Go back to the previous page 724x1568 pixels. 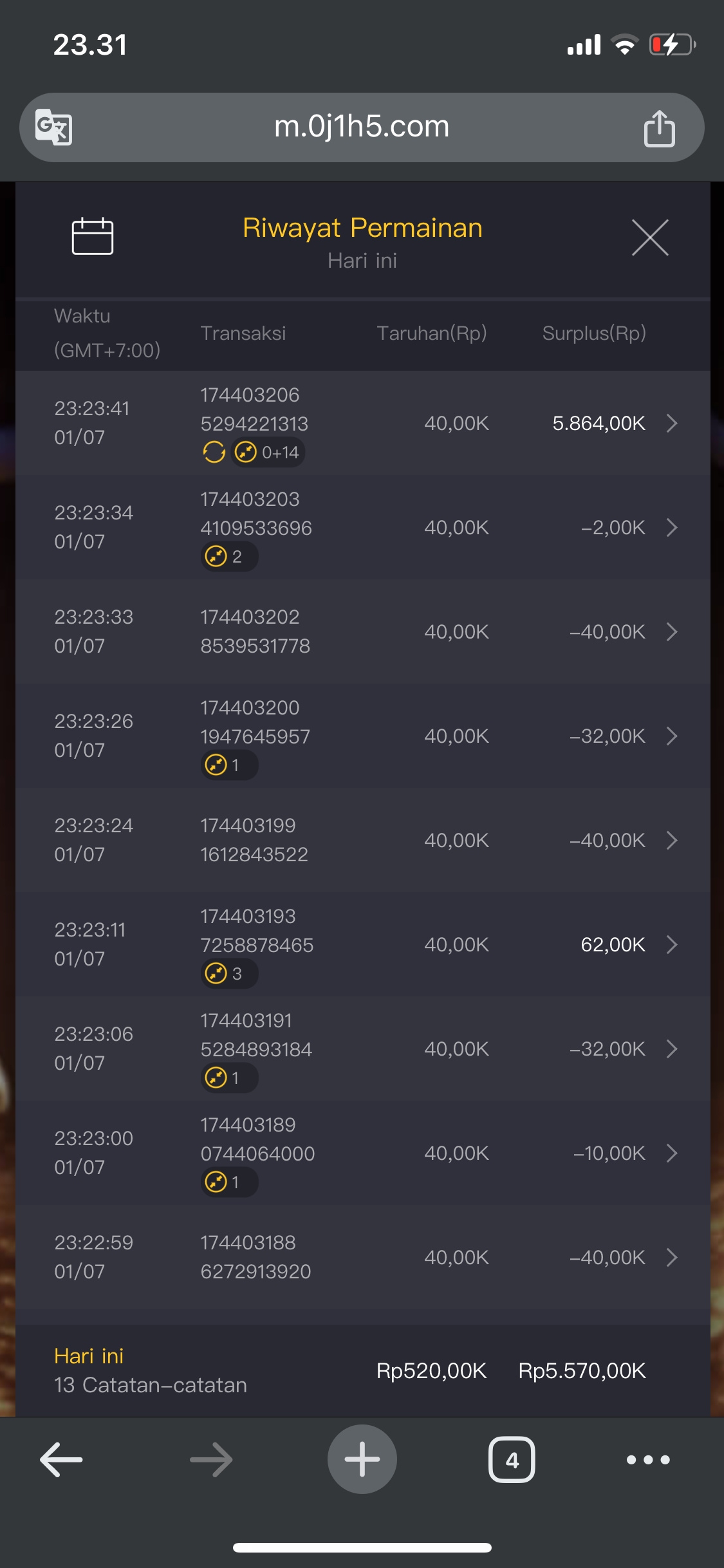click(x=62, y=1459)
